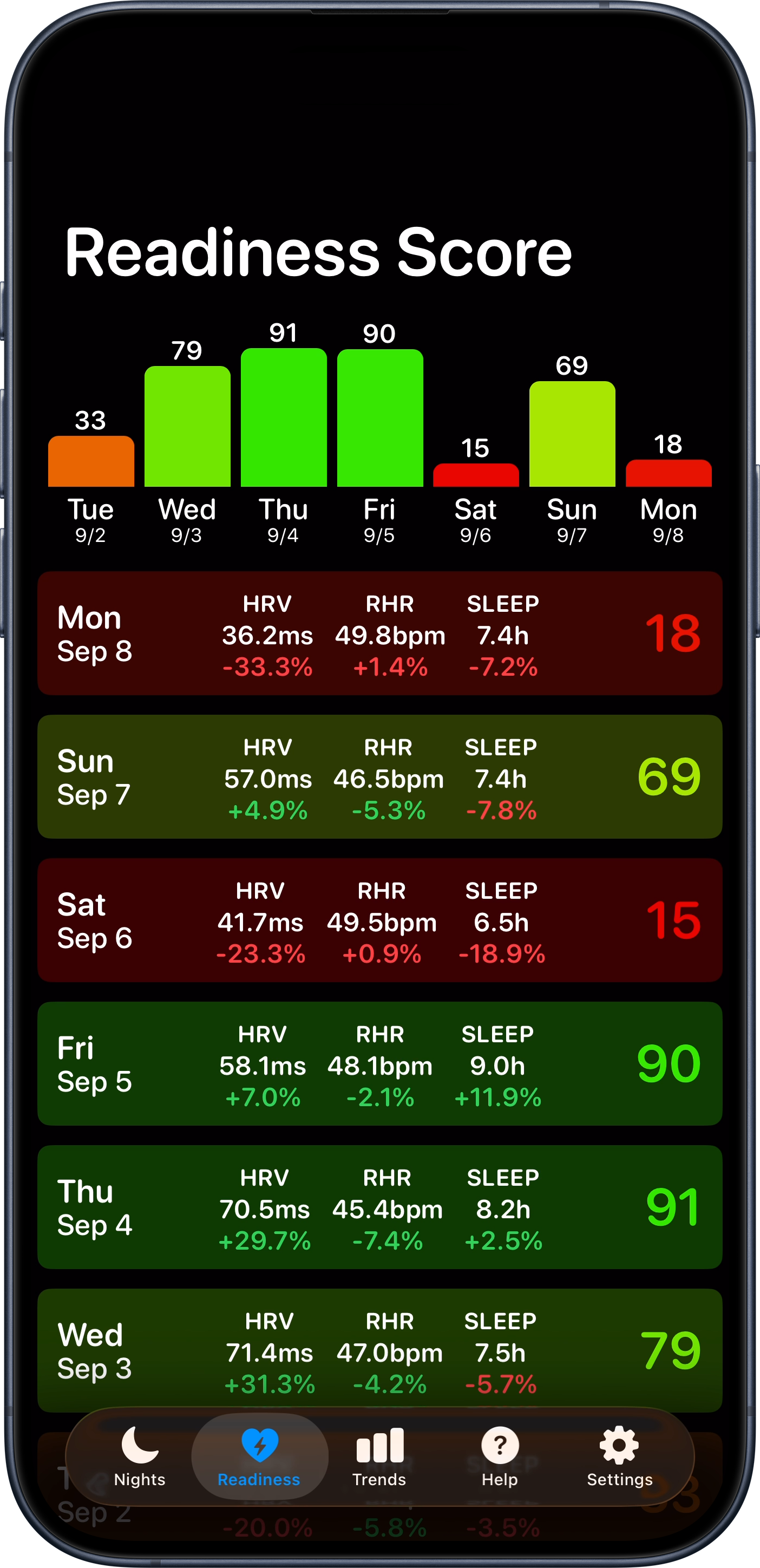
Task: Open the Sun Sep 7 readiness card
Action: click(x=379, y=777)
